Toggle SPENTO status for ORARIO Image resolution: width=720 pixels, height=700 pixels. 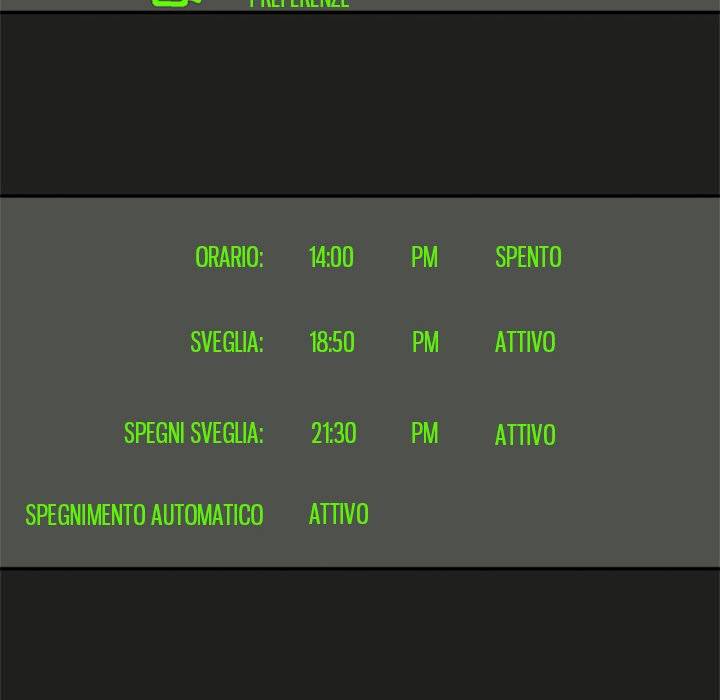(x=528, y=257)
